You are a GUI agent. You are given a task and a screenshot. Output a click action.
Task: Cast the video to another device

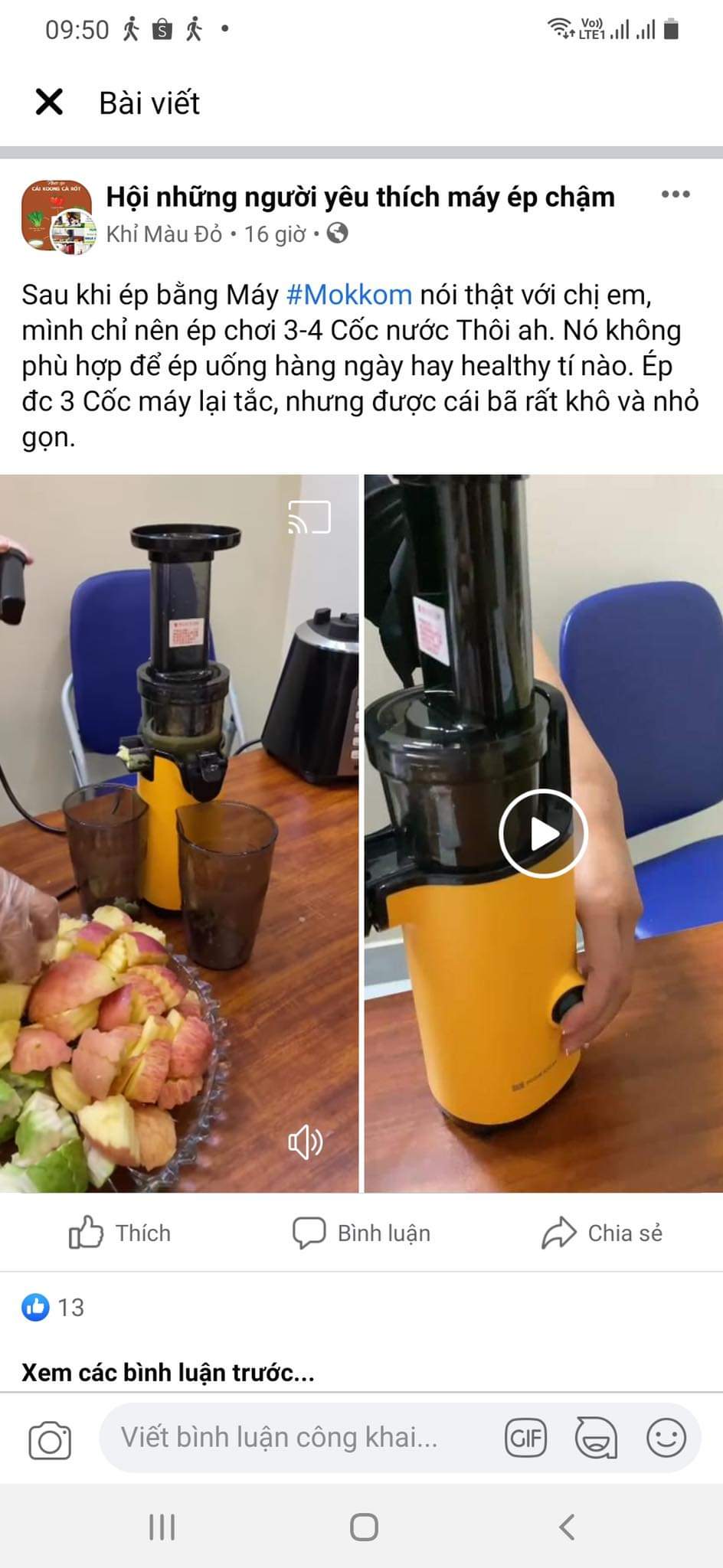pos(309,518)
